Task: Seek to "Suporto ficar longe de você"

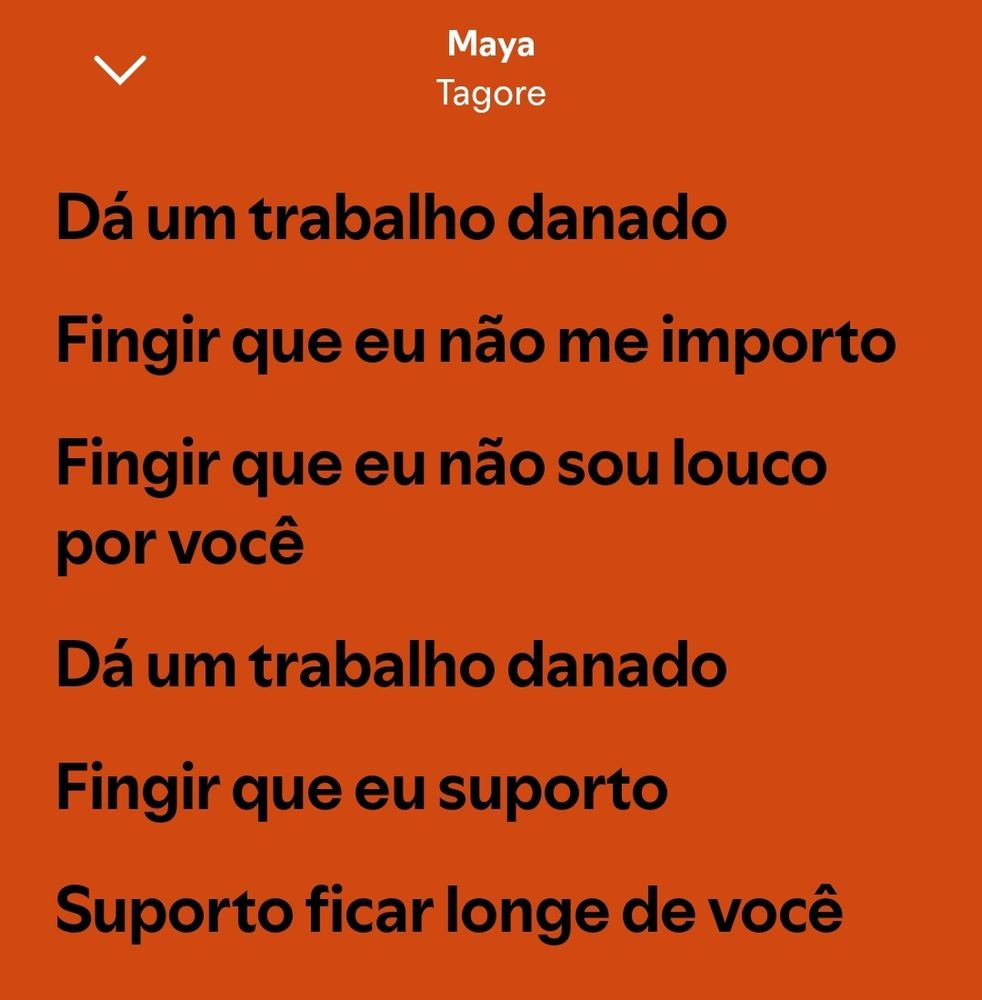Action: (x=448, y=910)
